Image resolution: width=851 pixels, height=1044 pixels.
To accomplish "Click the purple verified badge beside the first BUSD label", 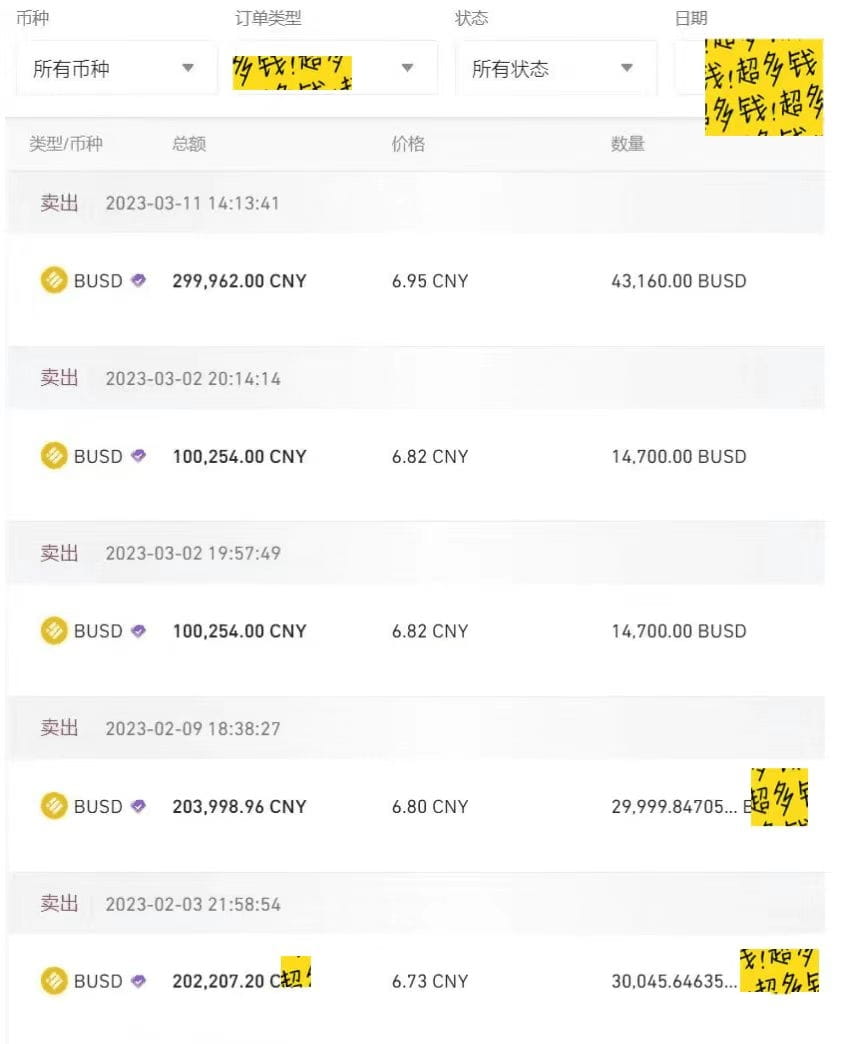I will [137, 281].
